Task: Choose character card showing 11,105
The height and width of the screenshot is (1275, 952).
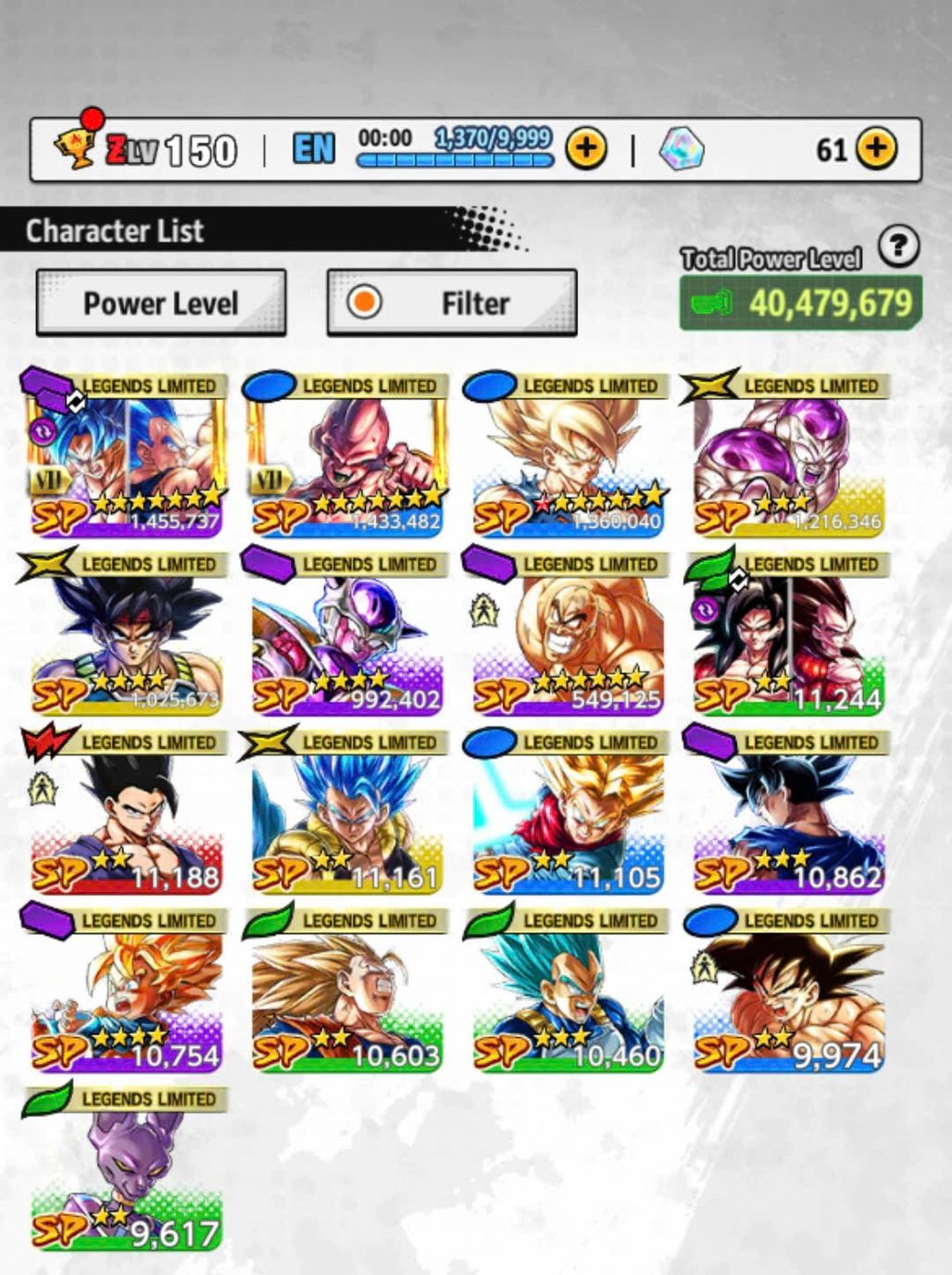Action: pos(568,816)
